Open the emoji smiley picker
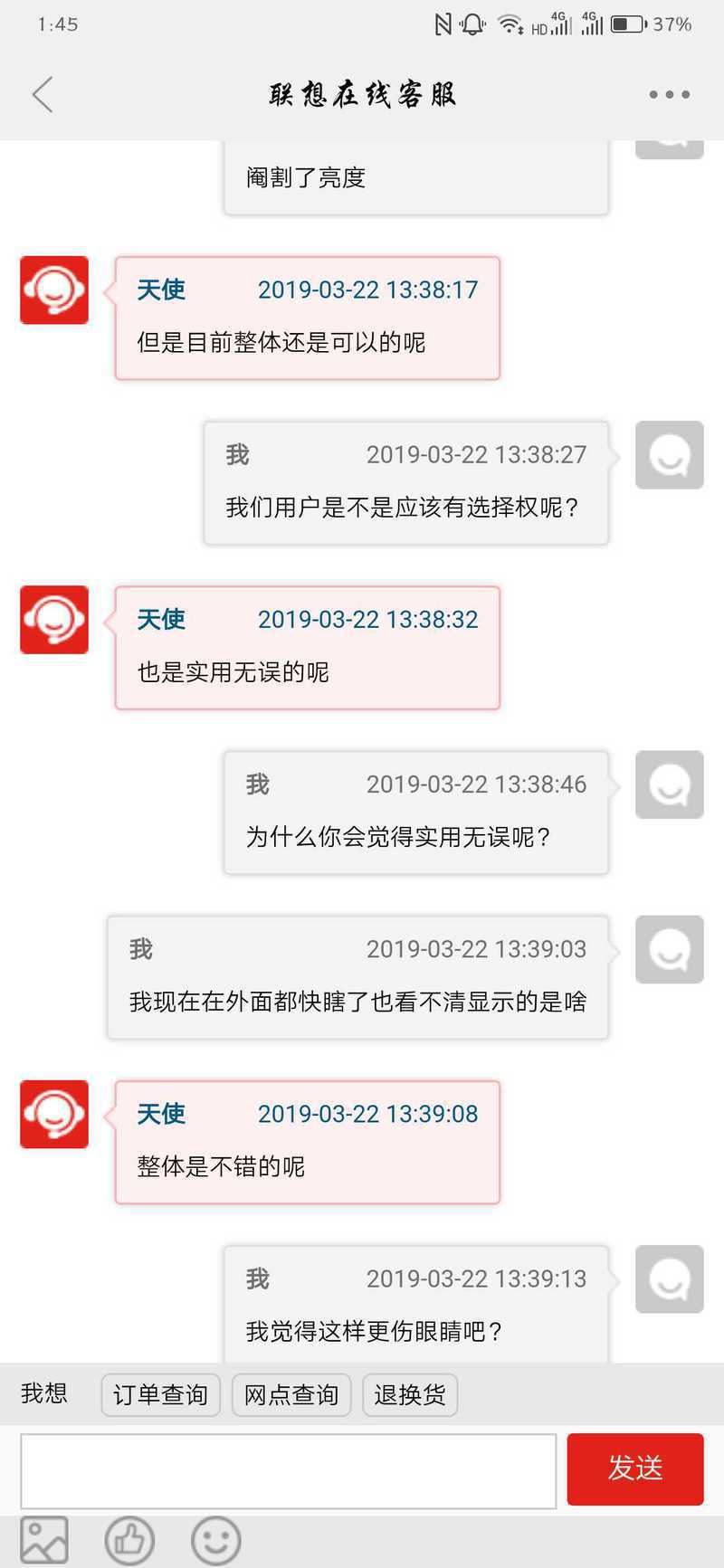The height and width of the screenshot is (1568, 724). [216, 1540]
